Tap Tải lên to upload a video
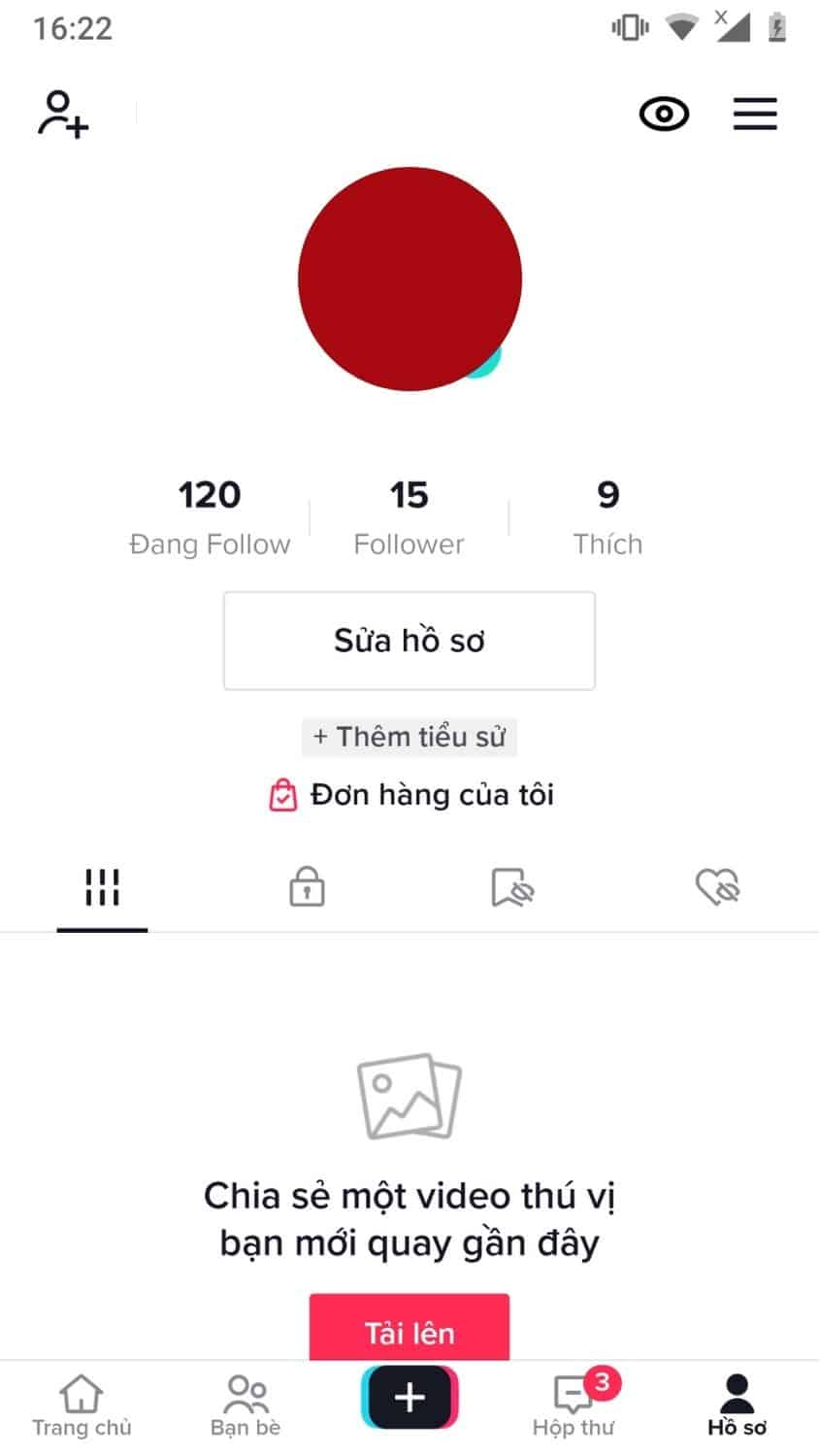The height and width of the screenshot is (1456, 820). pos(409,1330)
